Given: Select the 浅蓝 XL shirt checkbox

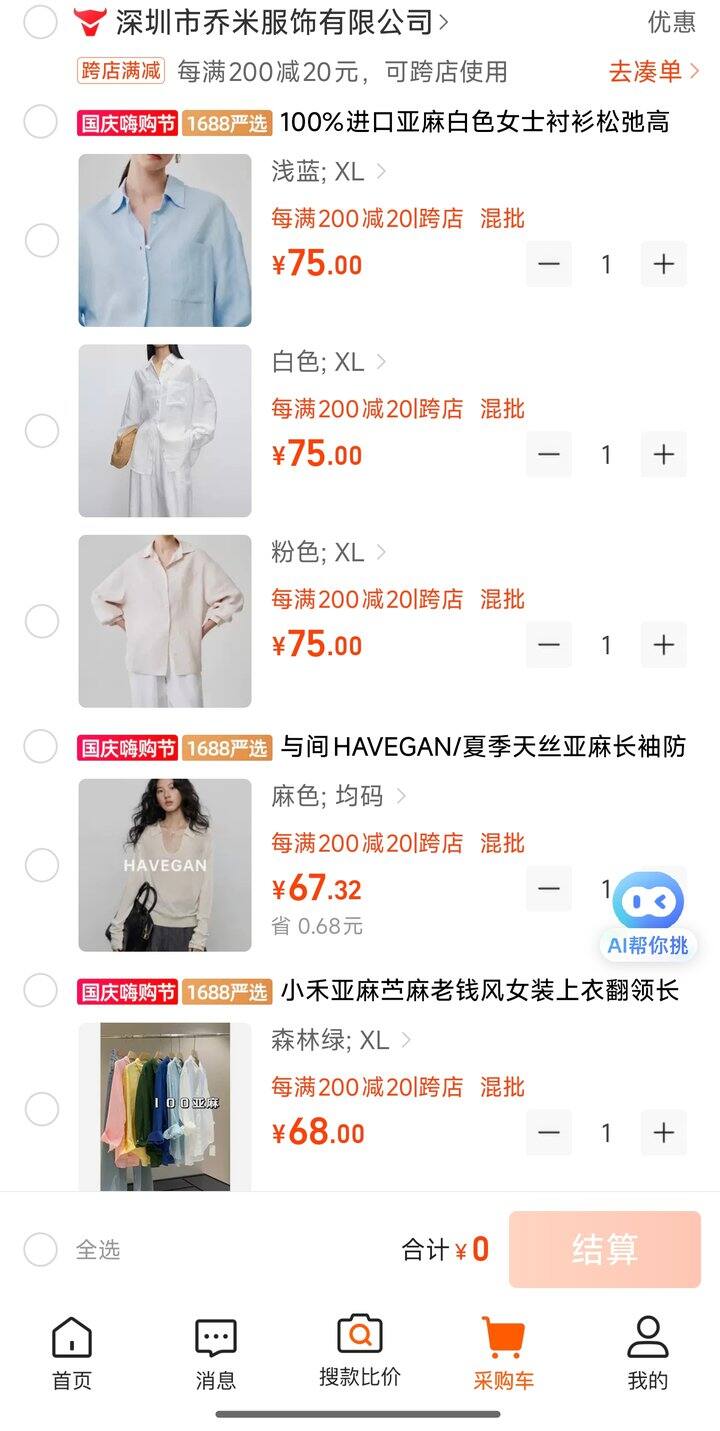Looking at the screenshot, I should (x=42, y=241).
